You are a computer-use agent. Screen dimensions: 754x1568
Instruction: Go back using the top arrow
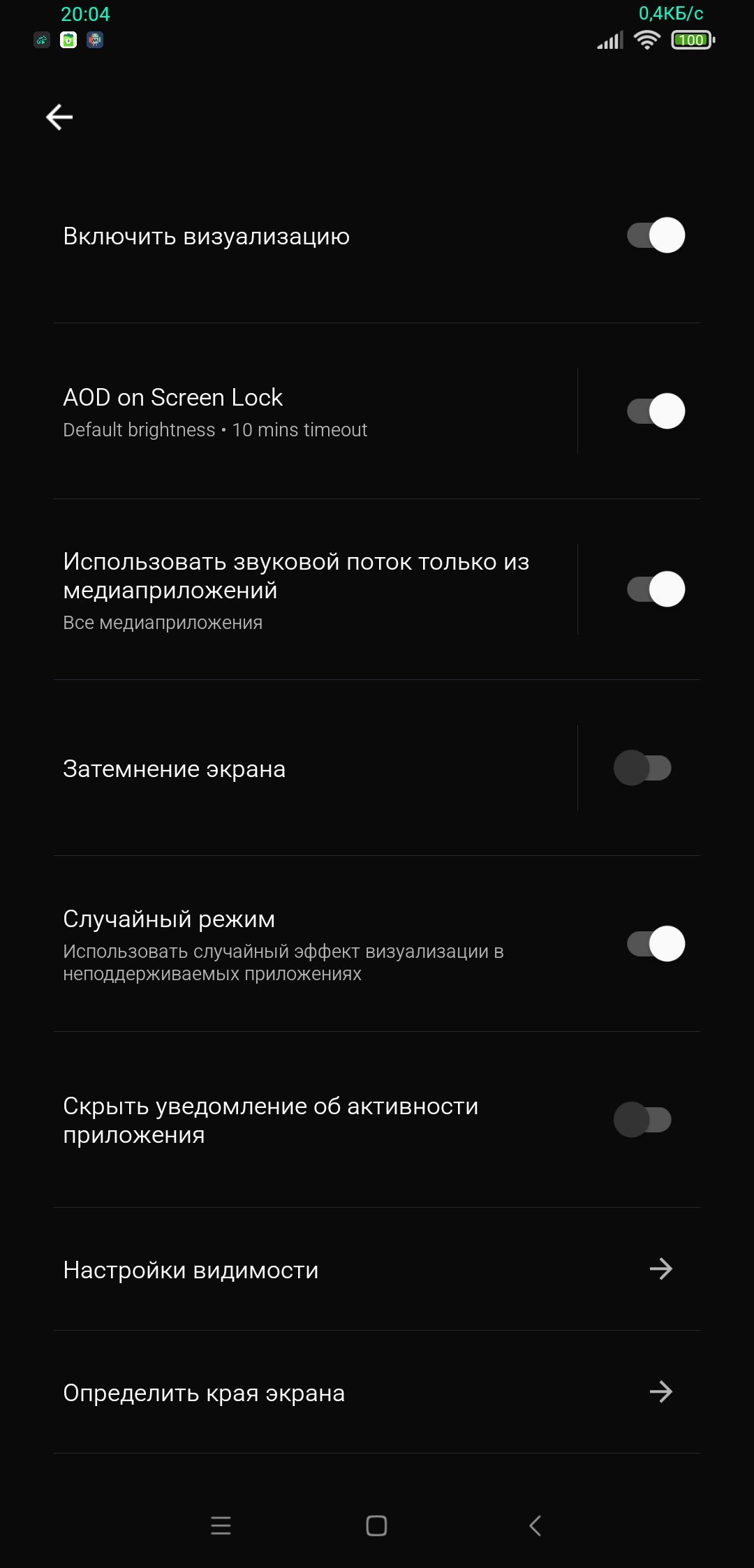59,117
